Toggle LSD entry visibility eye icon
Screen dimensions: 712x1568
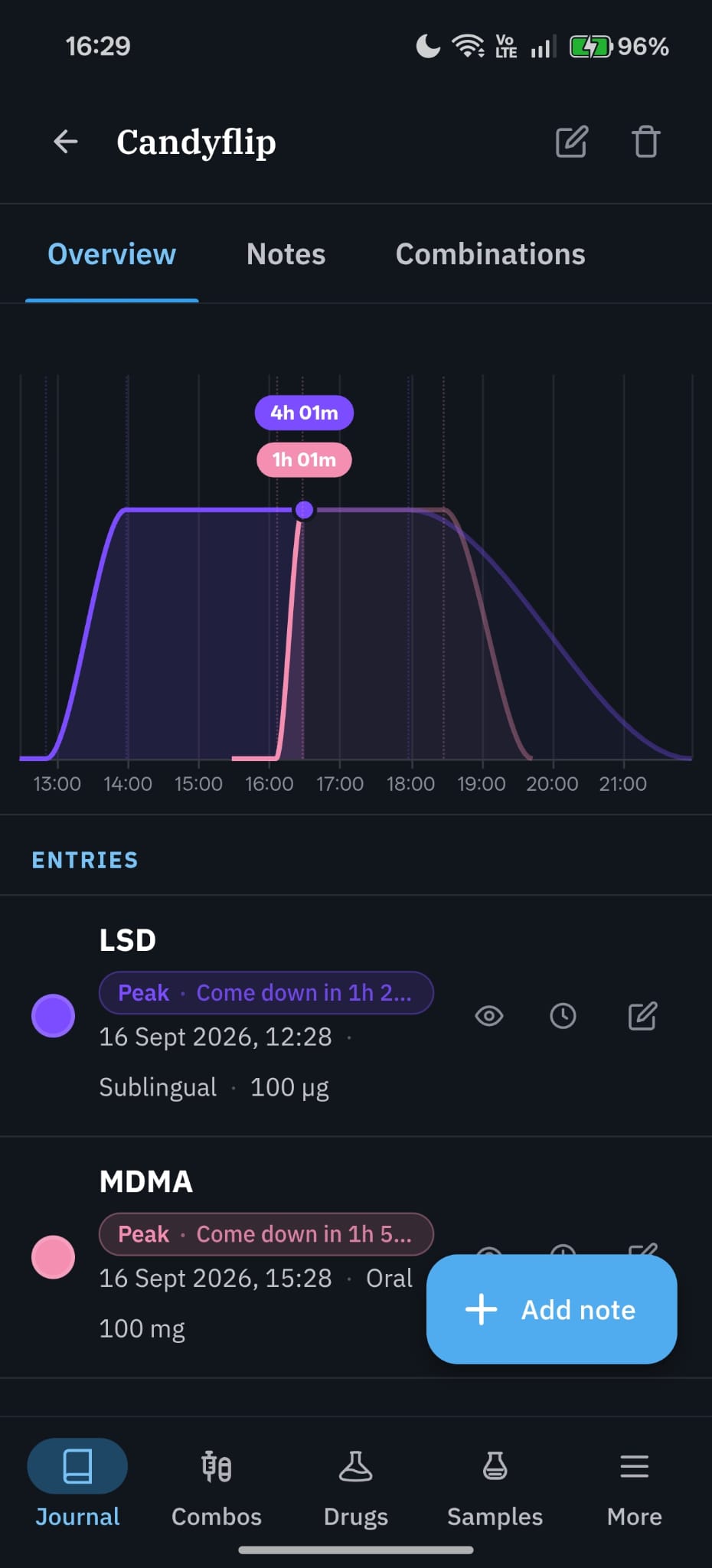point(489,1016)
